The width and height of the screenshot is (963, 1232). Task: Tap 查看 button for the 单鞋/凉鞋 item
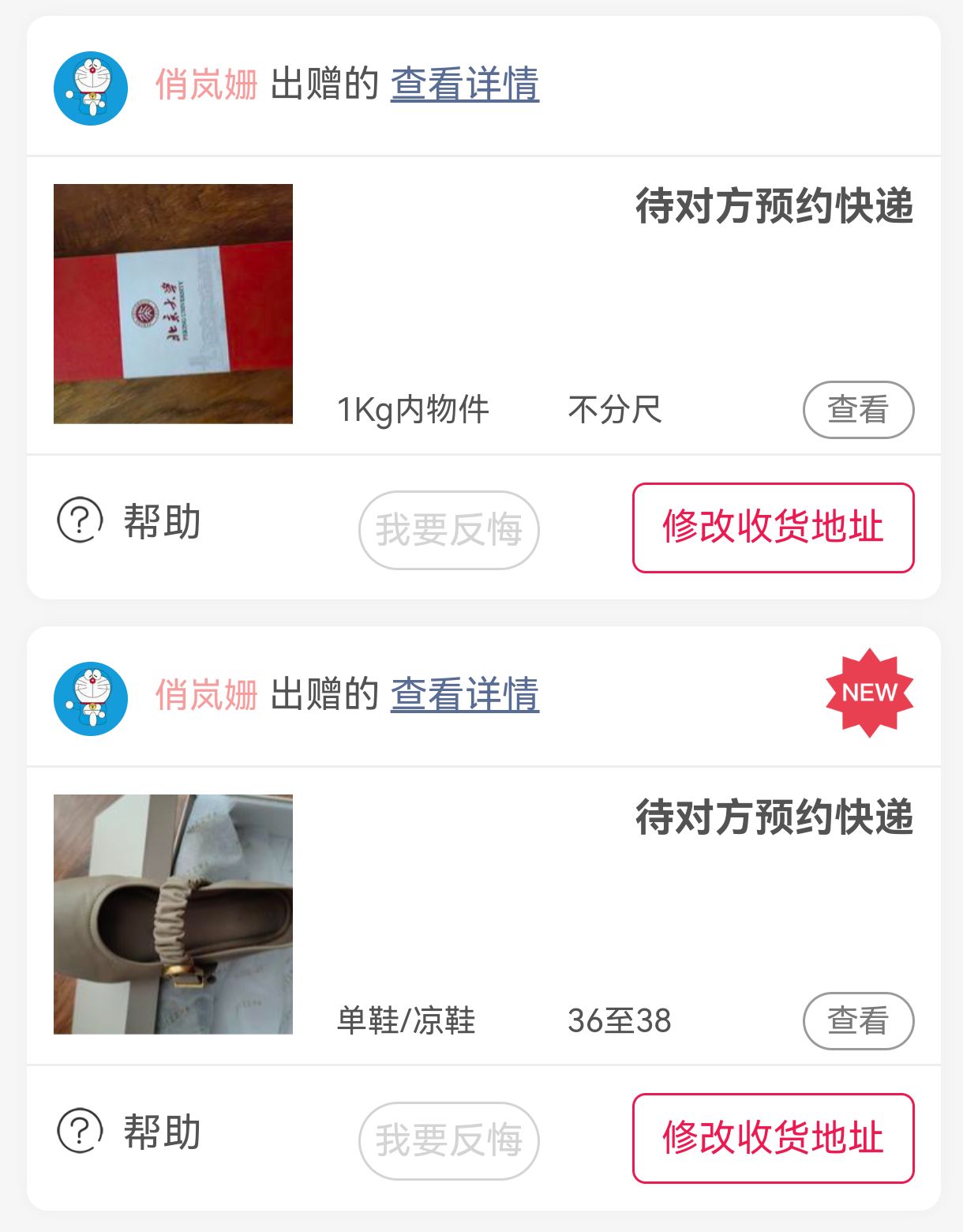(x=858, y=1020)
